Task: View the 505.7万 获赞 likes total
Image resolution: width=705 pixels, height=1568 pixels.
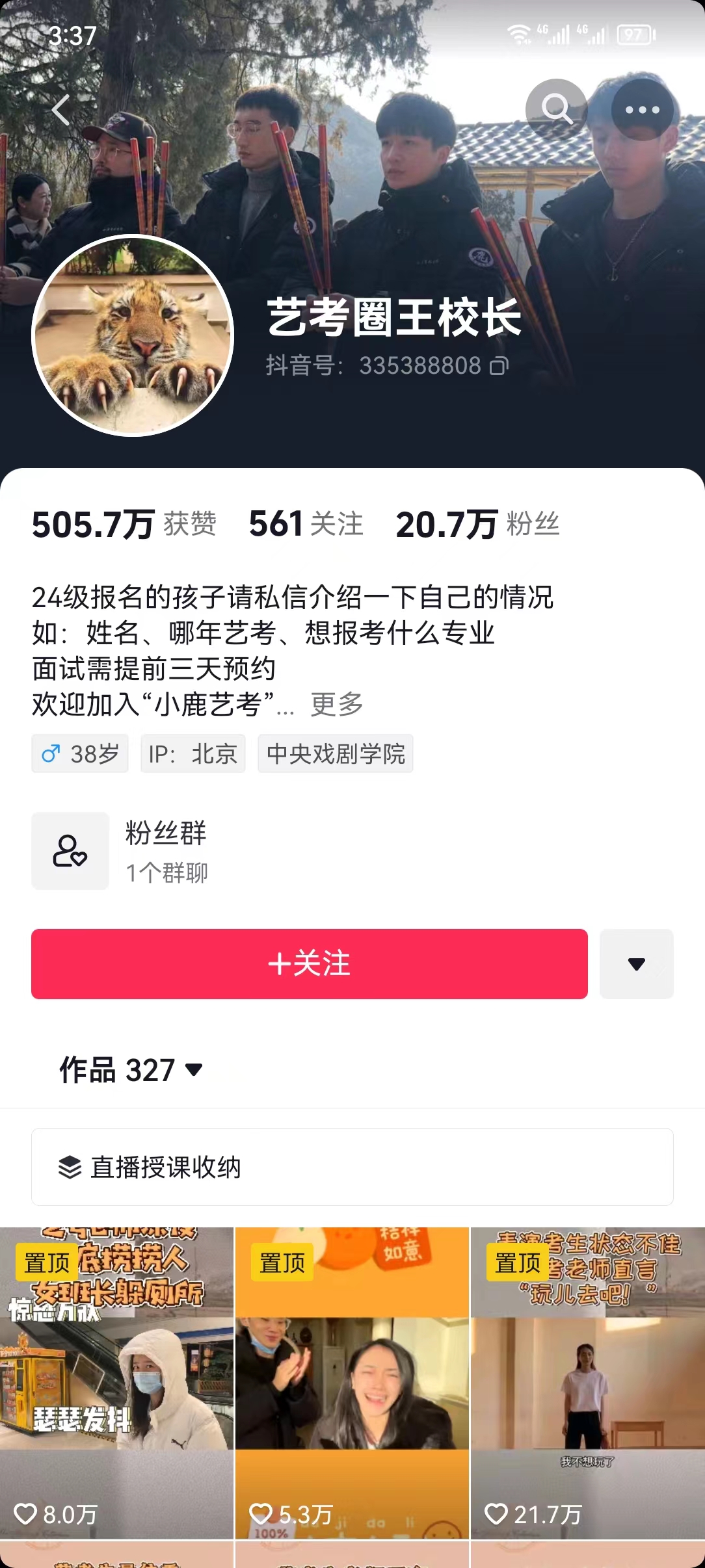Action: [124, 524]
